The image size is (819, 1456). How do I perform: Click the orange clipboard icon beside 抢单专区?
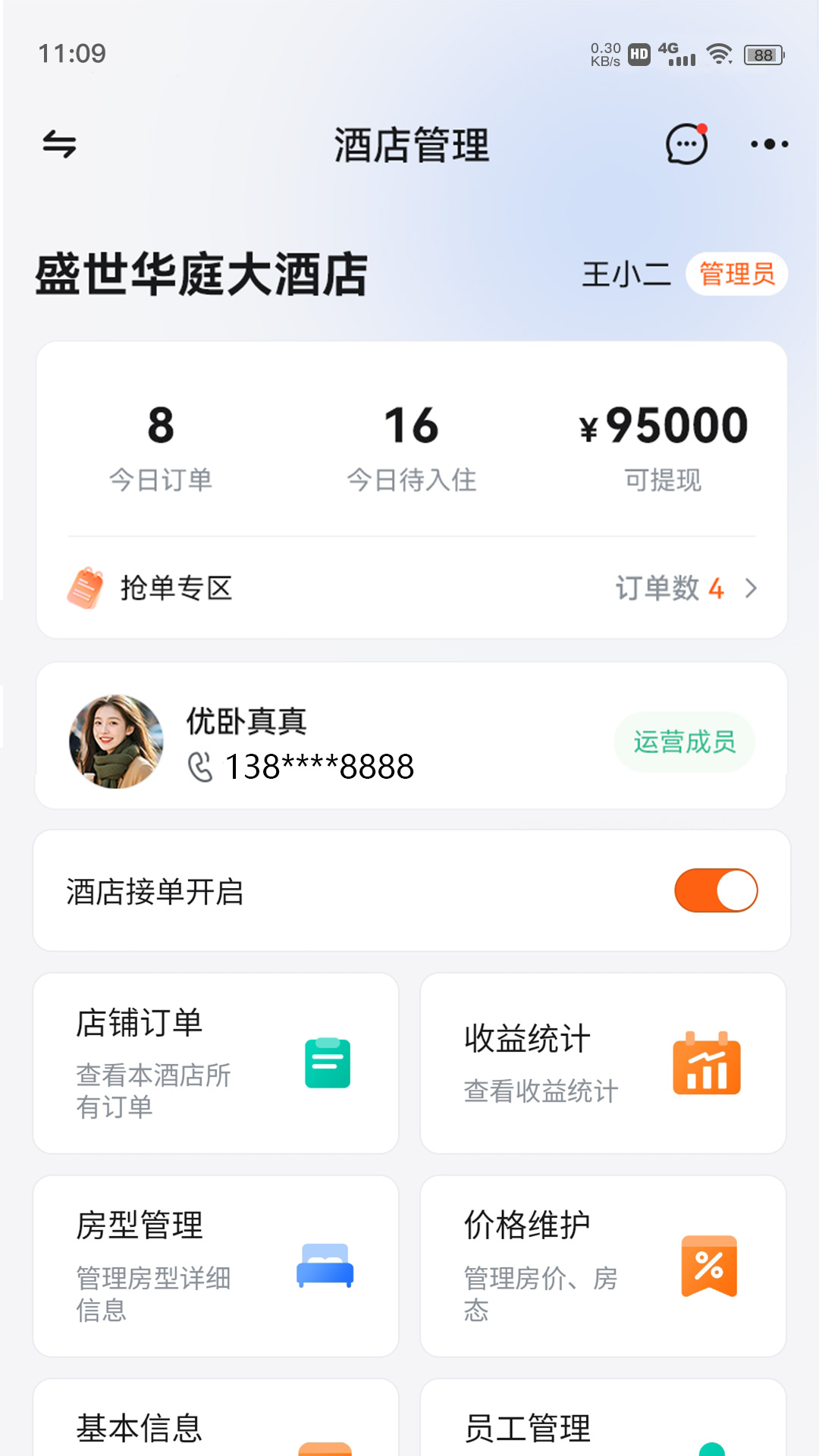click(x=86, y=589)
